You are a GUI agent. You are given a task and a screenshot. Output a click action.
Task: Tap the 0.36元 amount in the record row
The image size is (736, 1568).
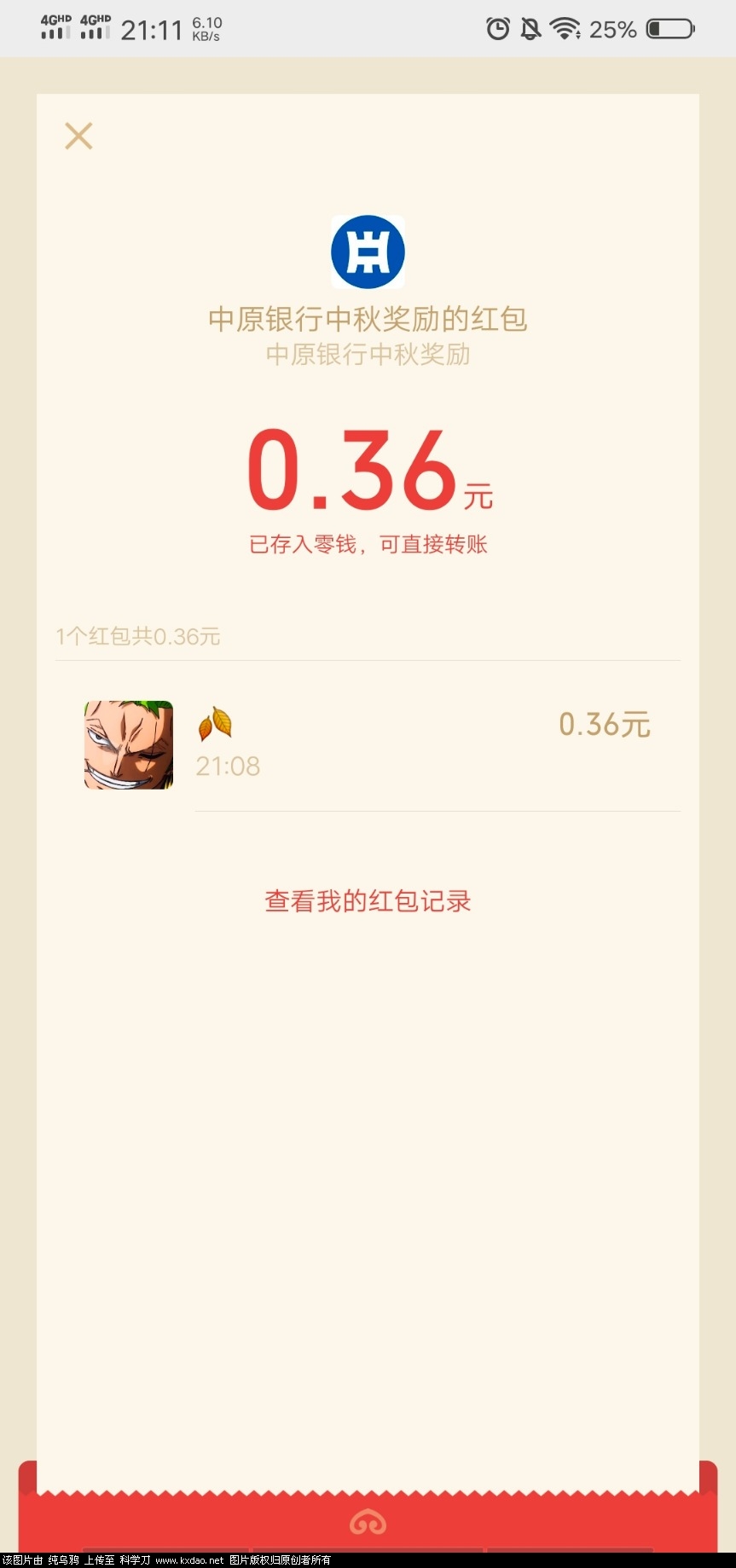(604, 723)
